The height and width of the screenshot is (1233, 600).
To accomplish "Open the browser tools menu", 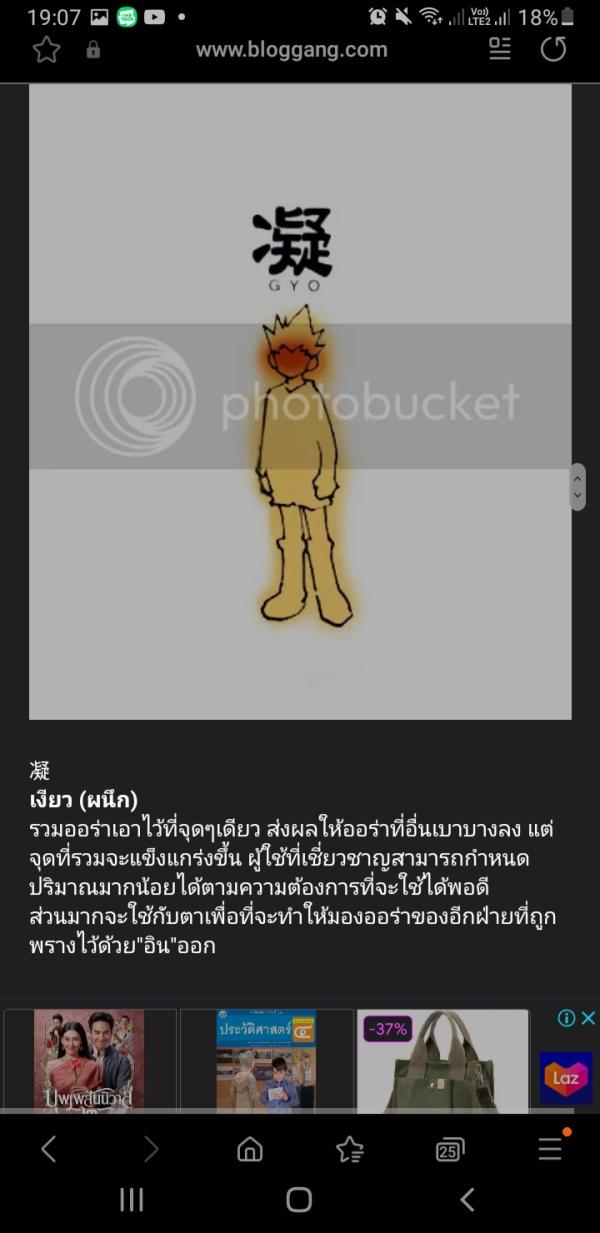I will point(550,1150).
